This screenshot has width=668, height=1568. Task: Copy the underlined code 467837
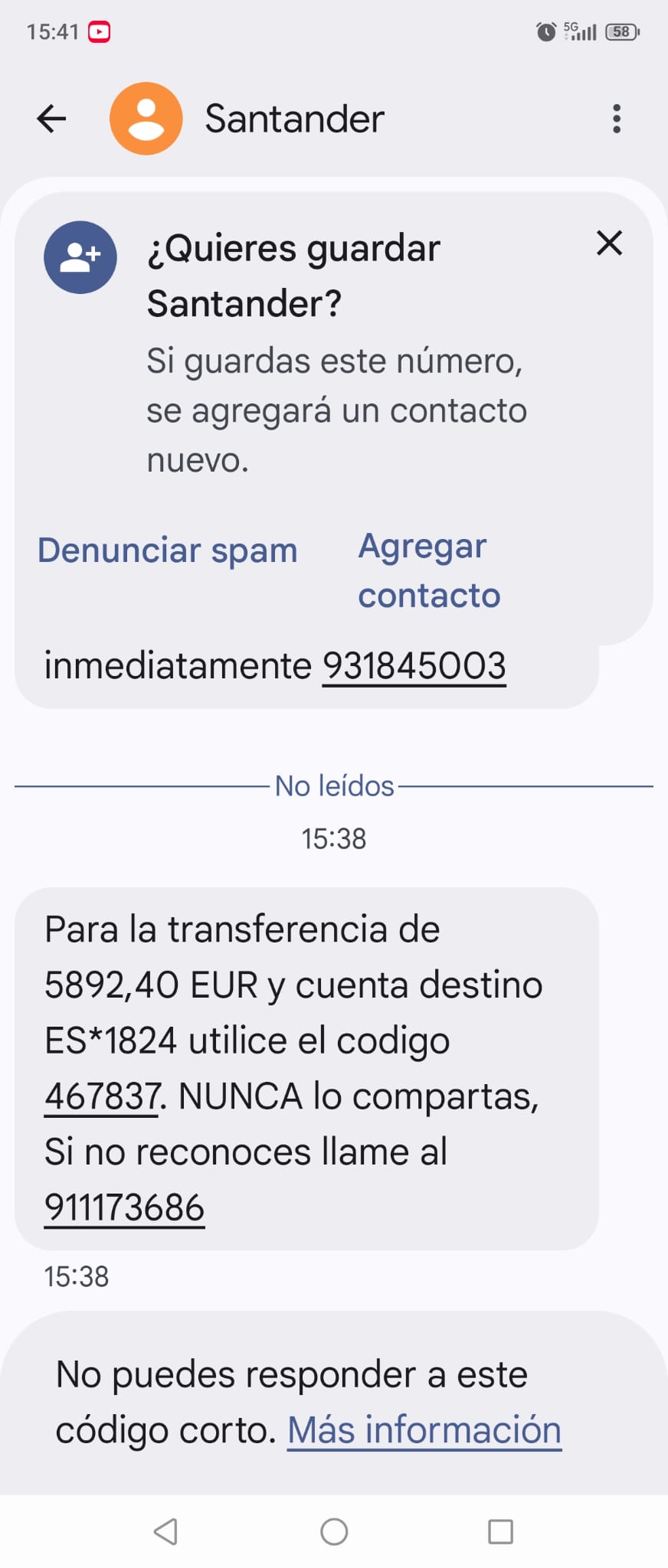(101, 1096)
